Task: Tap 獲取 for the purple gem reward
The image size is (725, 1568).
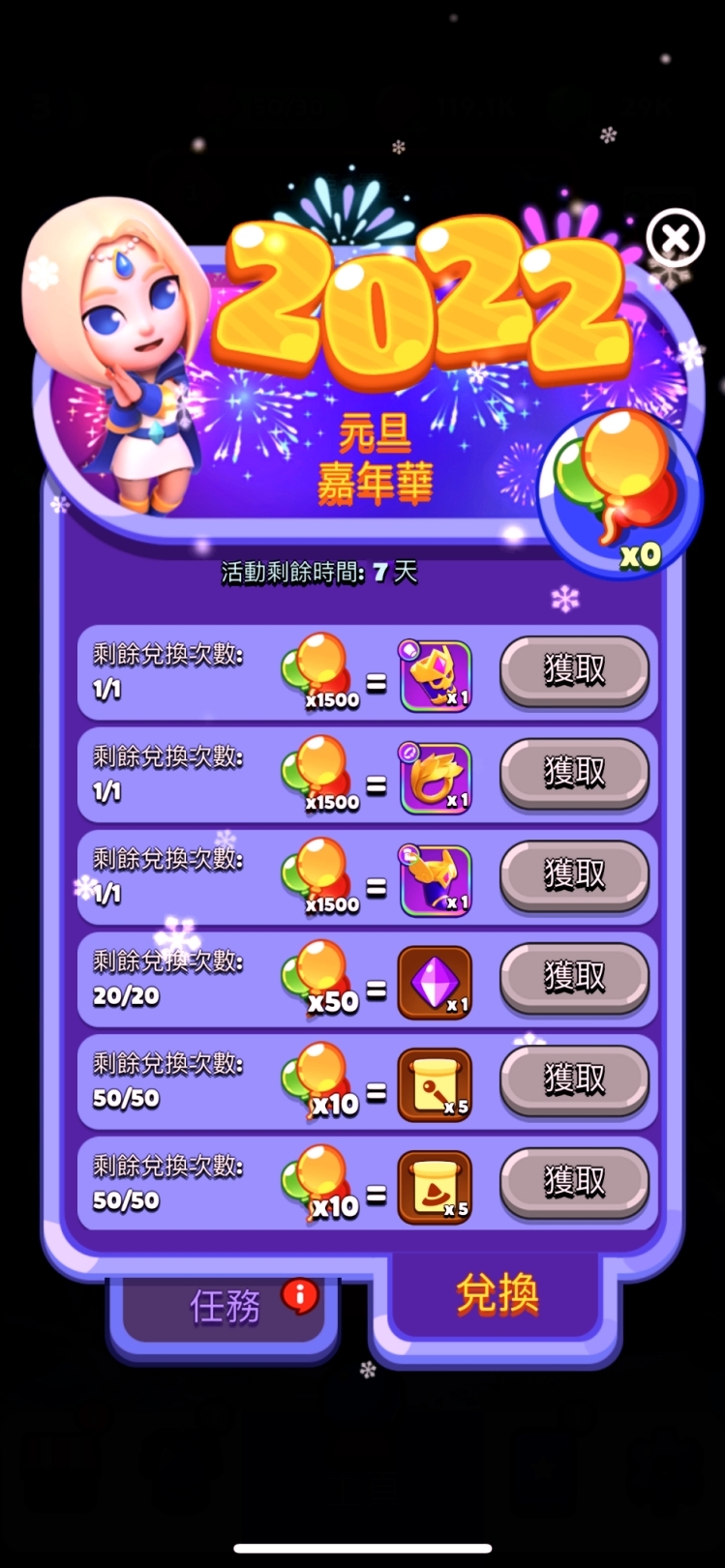Action: point(574,977)
